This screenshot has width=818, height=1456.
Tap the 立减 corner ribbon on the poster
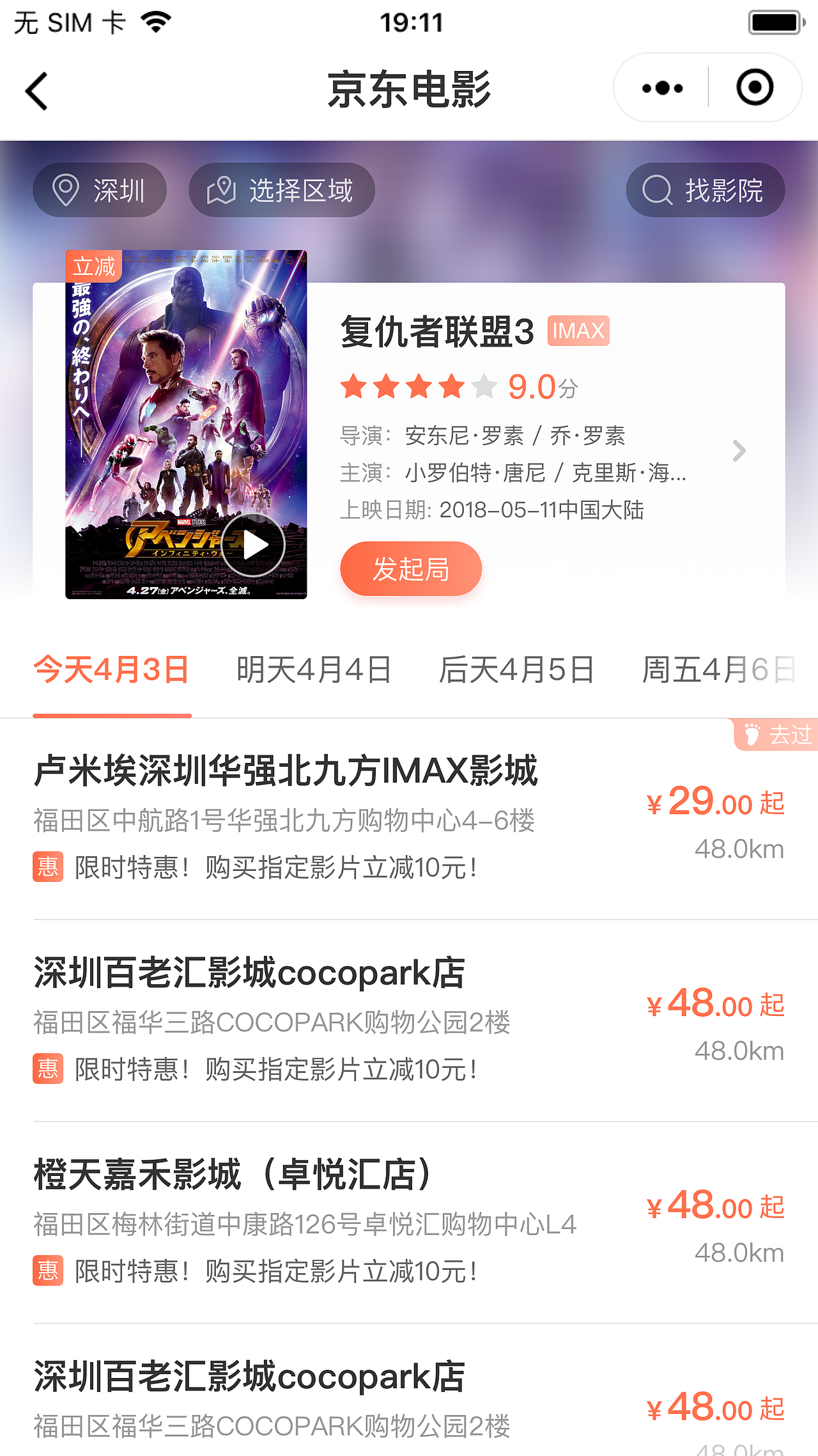(x=91, y=265)
